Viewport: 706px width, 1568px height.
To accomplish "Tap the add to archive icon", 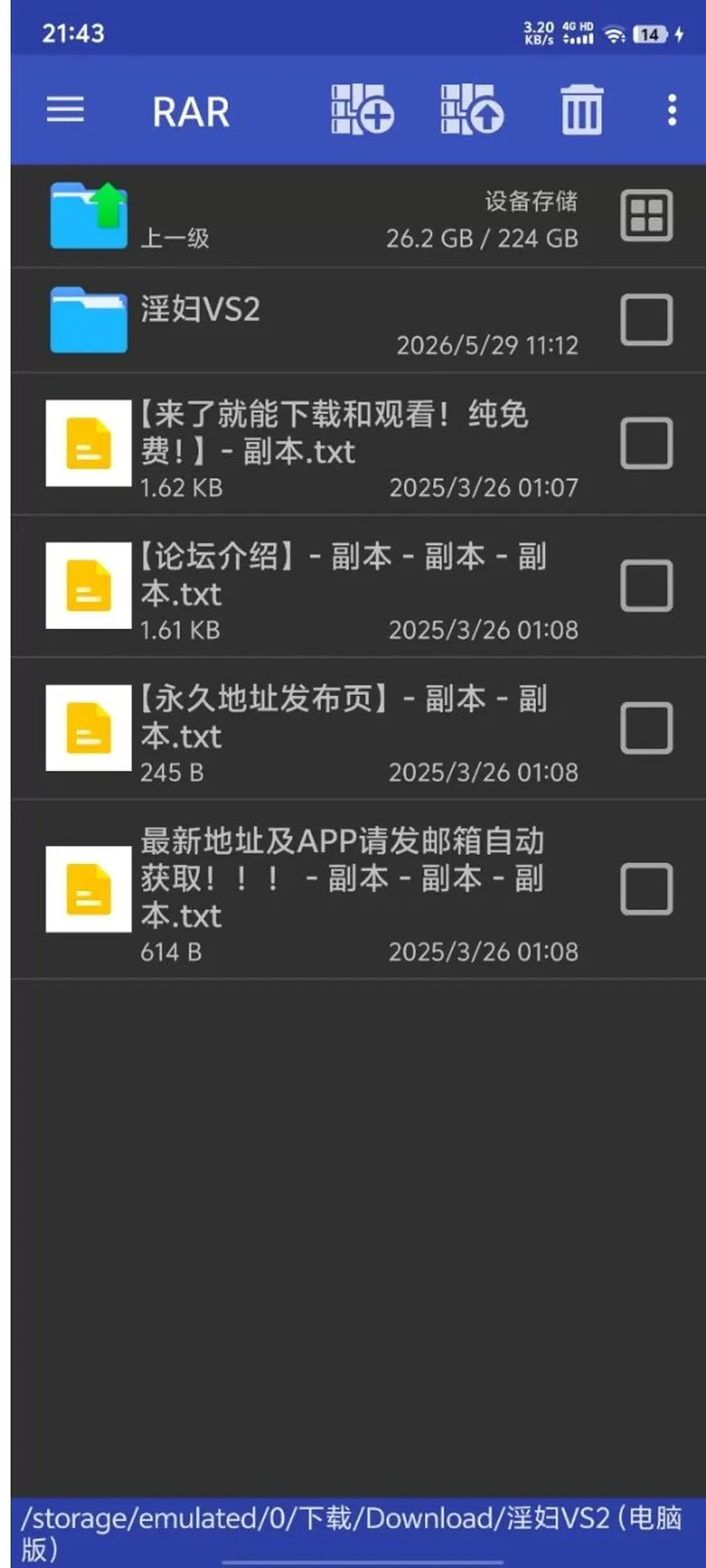I will (362, 109).
